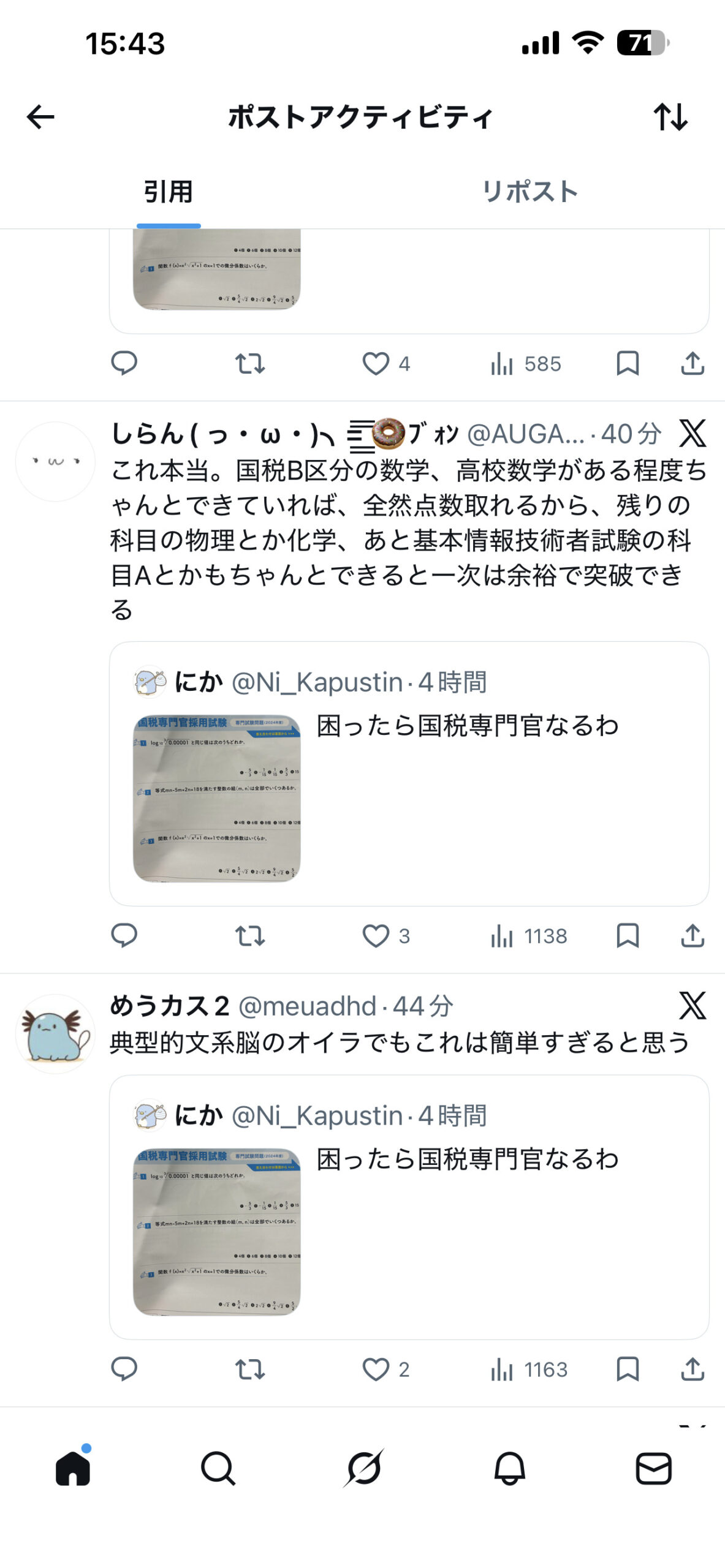Bookmark しらん's quote post
The width and height of the screenshot is (725, 1568).
point(627,936)
